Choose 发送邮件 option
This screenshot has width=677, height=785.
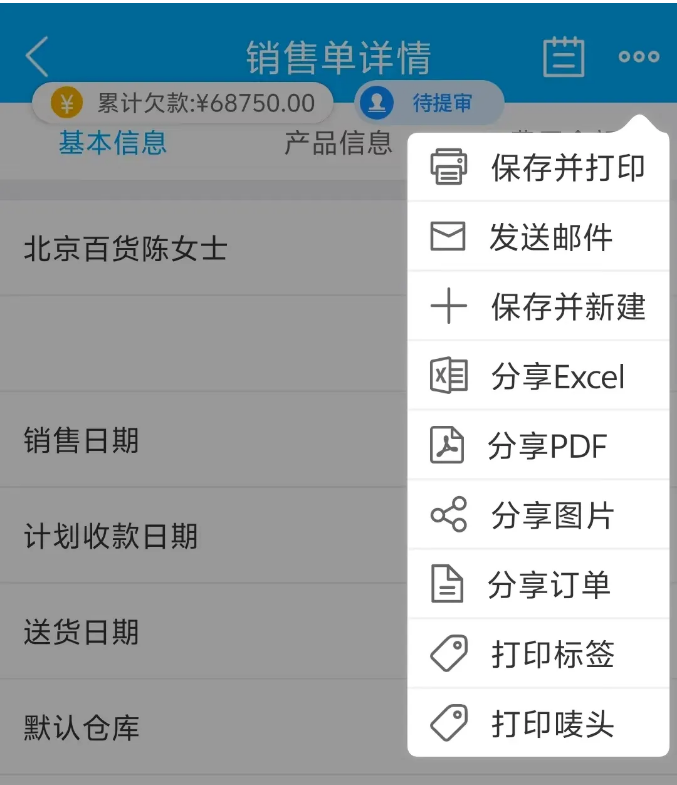[x=538, y=237]
